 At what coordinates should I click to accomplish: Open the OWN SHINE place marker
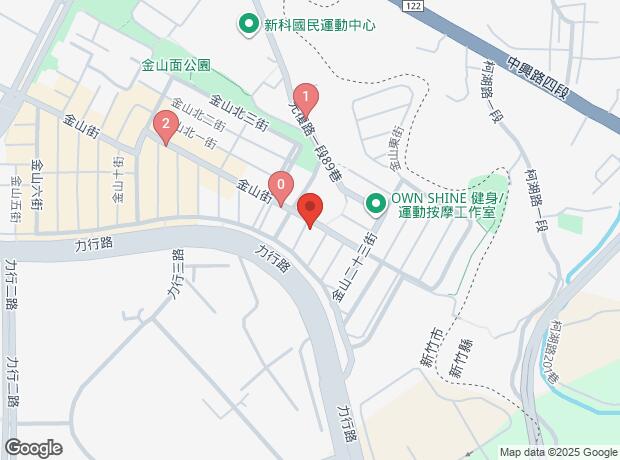(376, 204)
